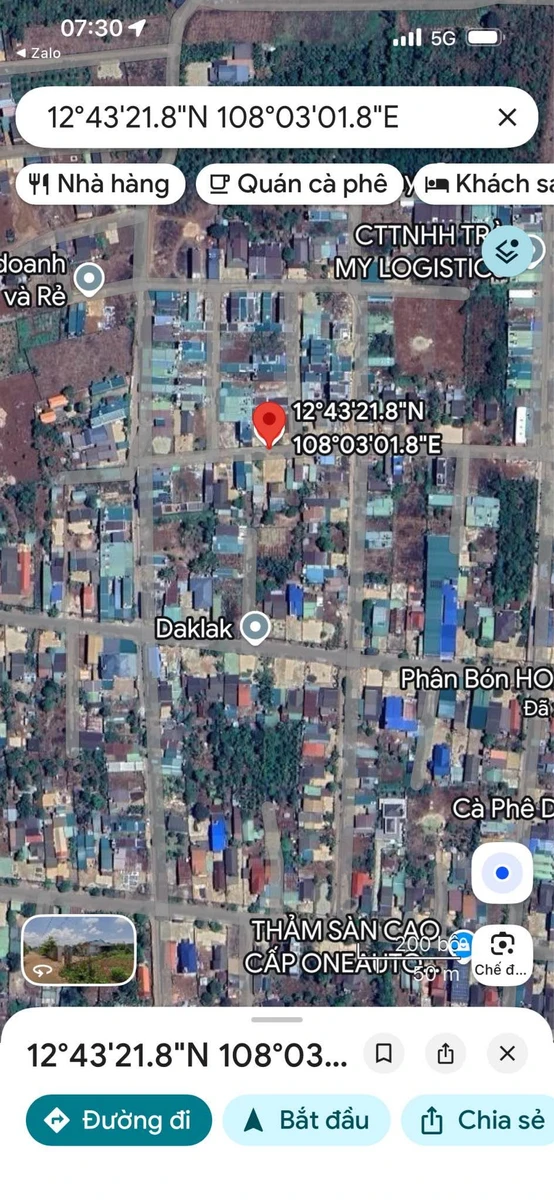Open the Street View thumbnail

78,950
